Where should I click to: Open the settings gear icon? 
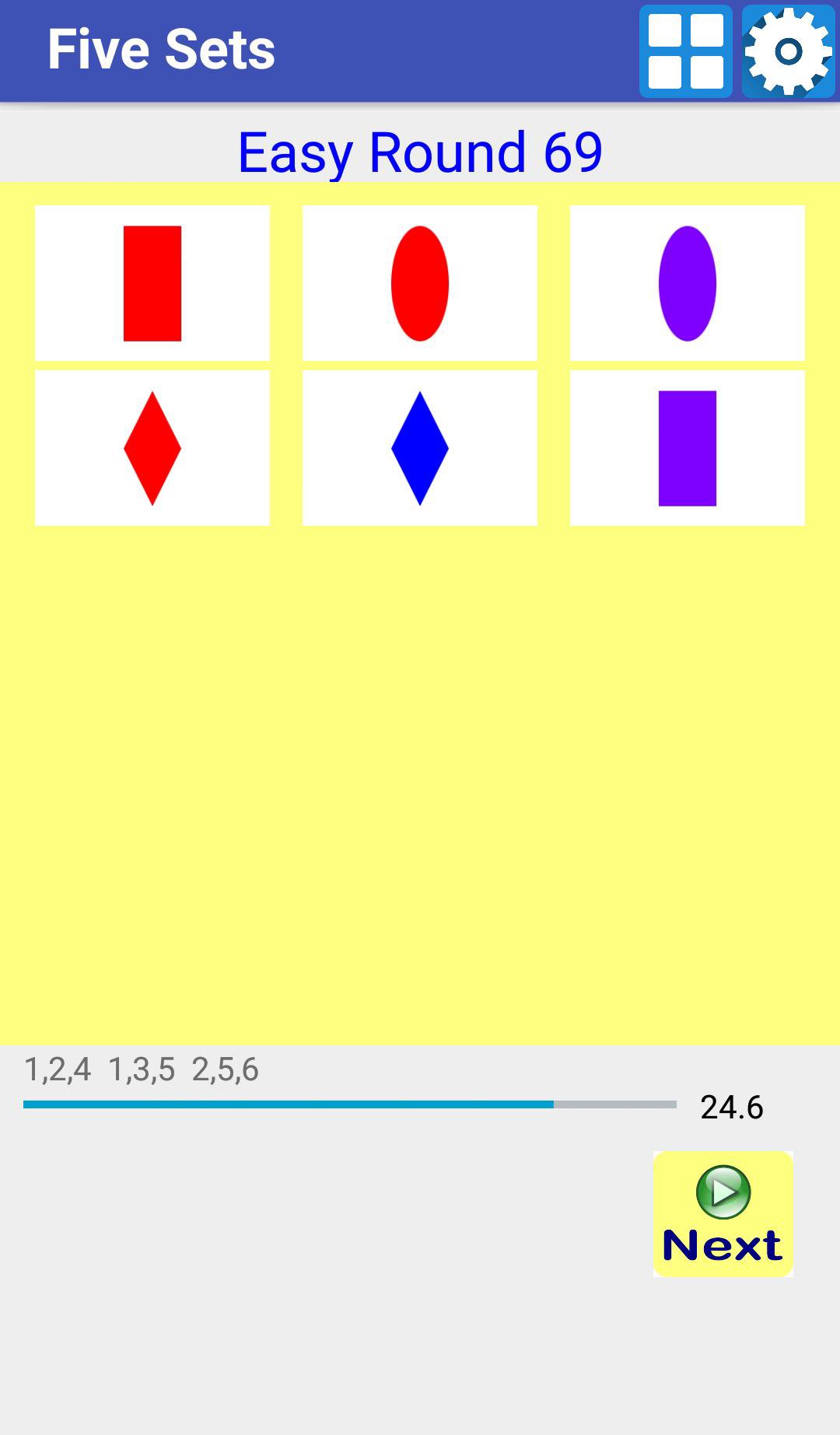(x=787, y=51)
